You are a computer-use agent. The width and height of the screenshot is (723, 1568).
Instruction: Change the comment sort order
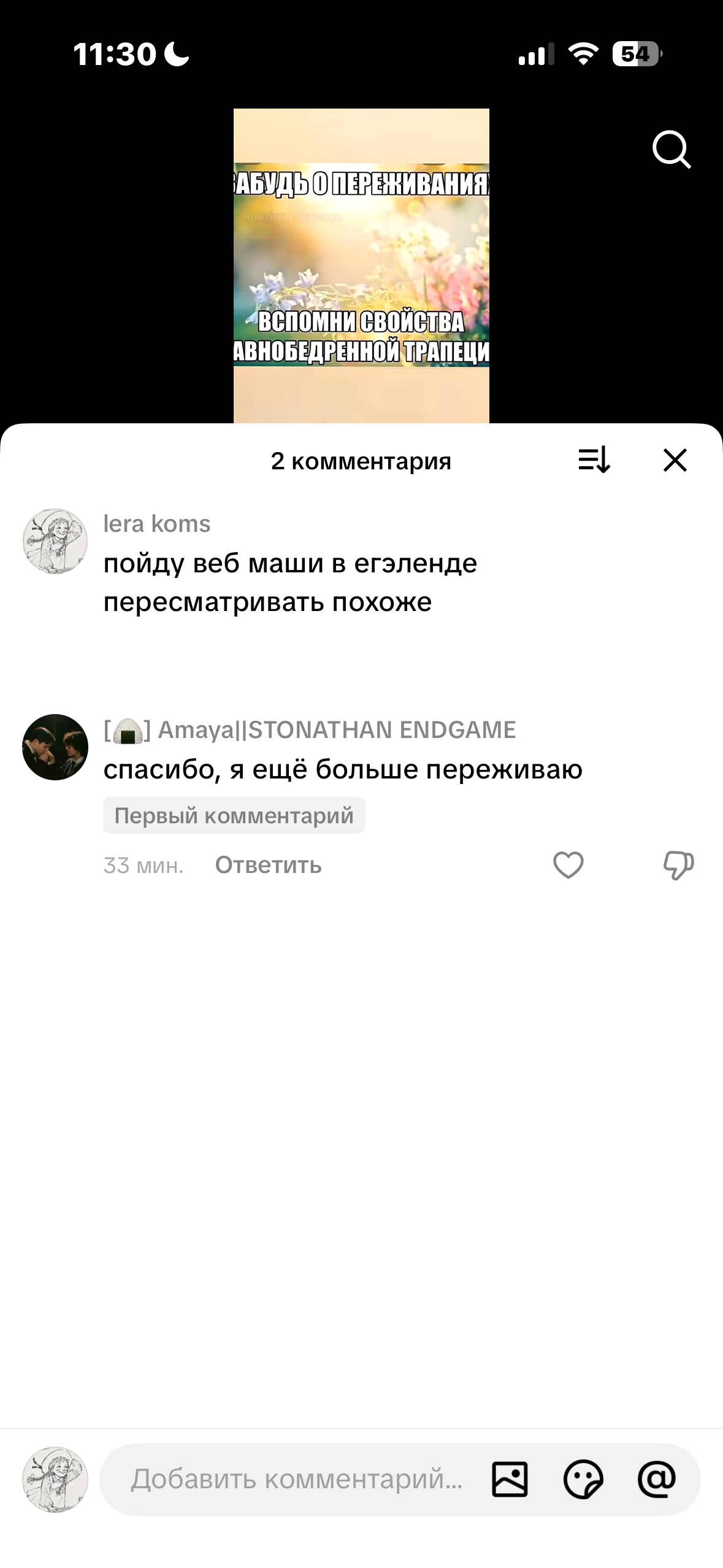coord(594,459)
